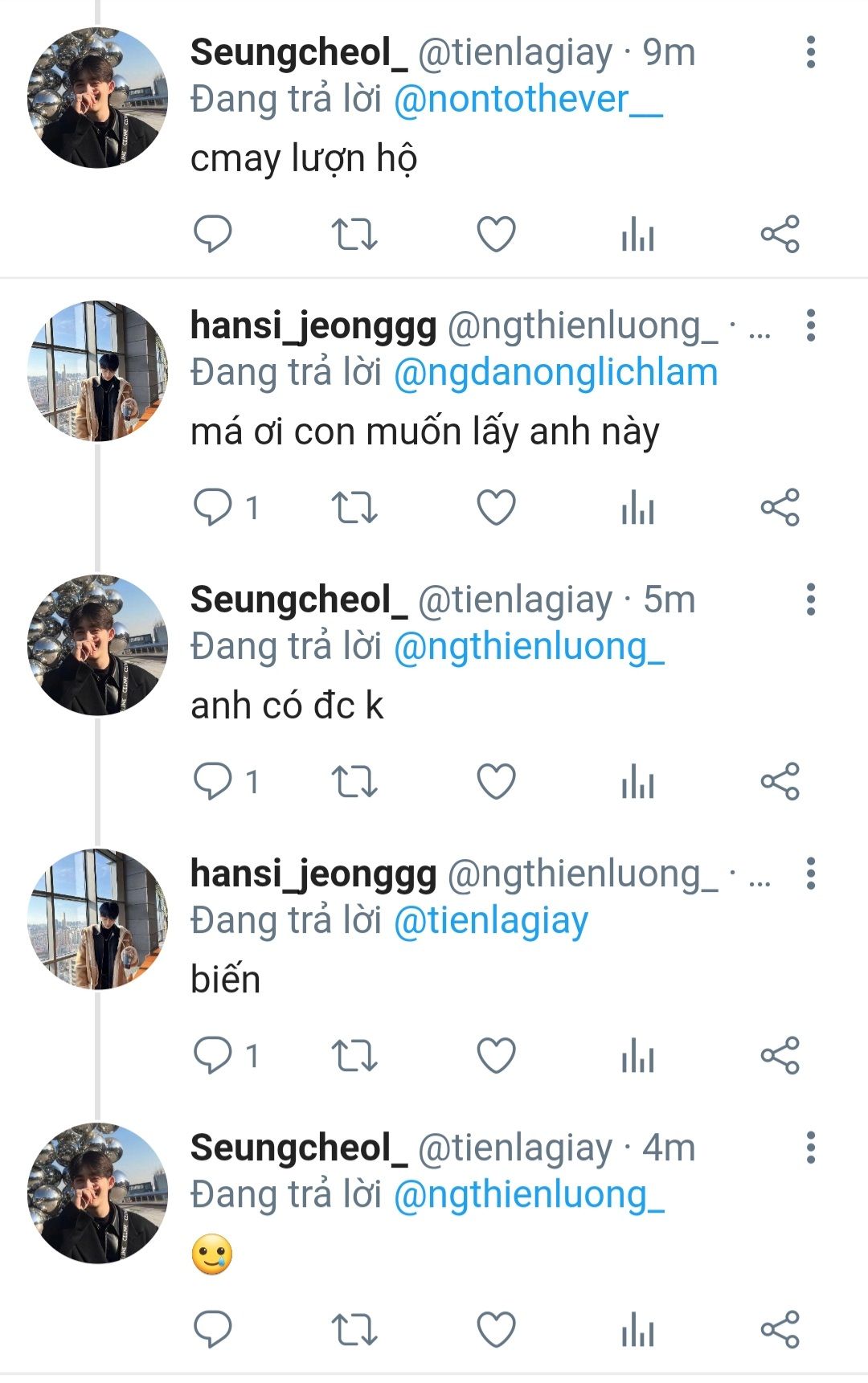Like the "biến" tweet
868x1383 pixels.
[496, 1056]
